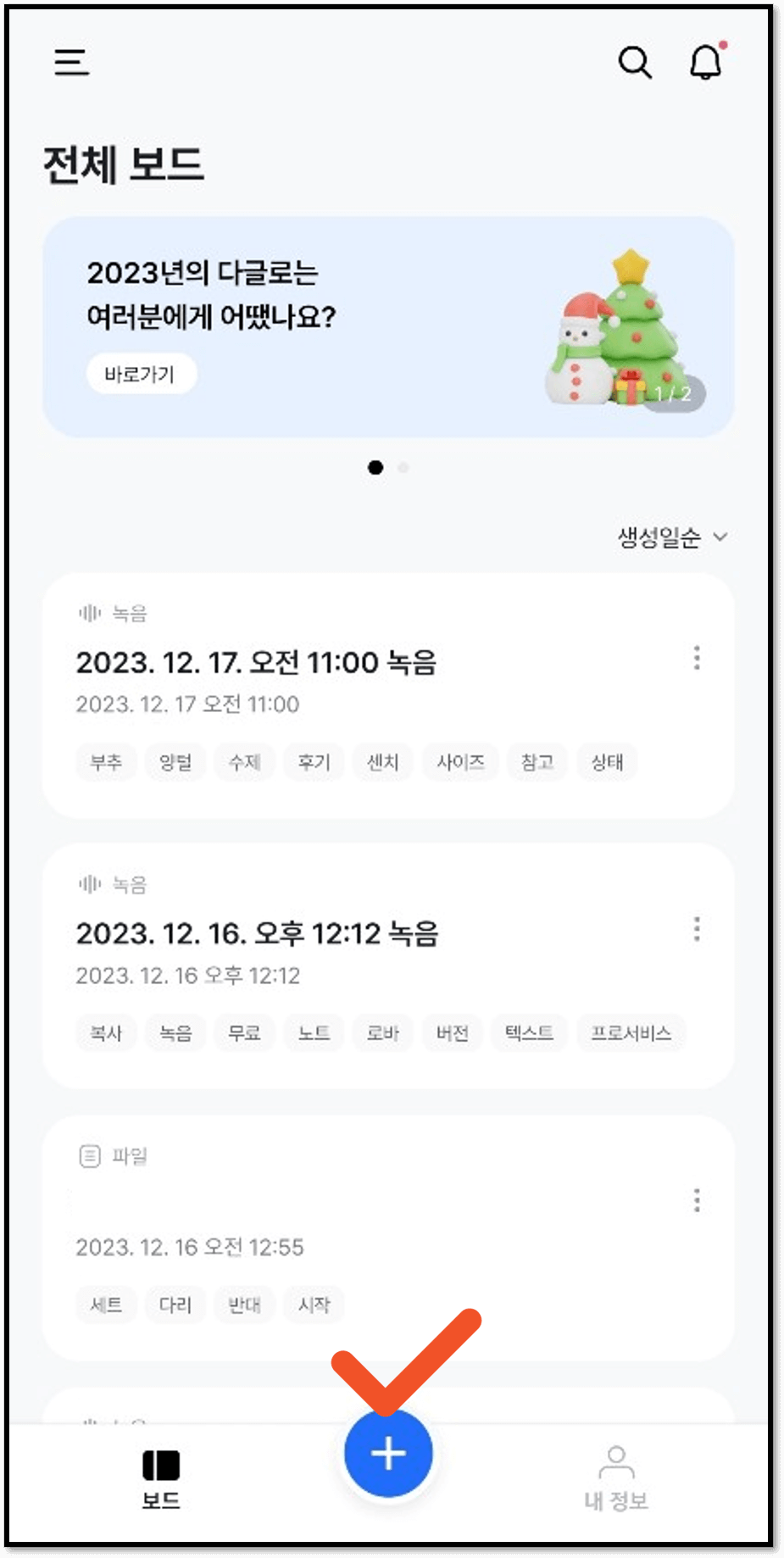This screenshot has width=784, height=1558.
Task: Open the kebab menu on the 12. 16 recording card
Action: pos(697,930)
